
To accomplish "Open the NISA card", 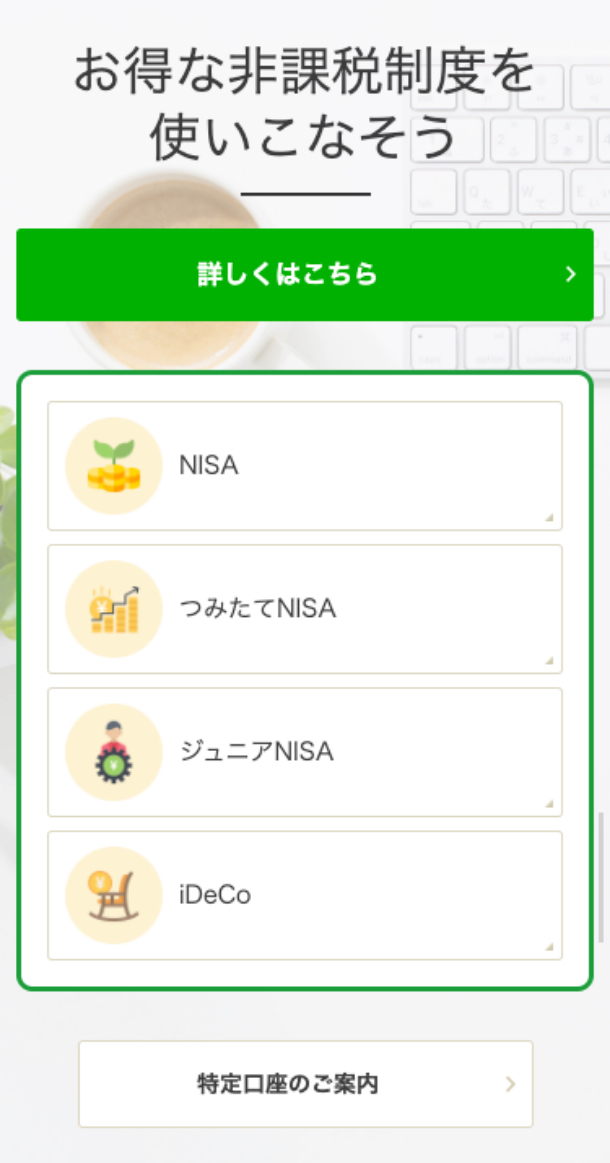I will point(305,466).
